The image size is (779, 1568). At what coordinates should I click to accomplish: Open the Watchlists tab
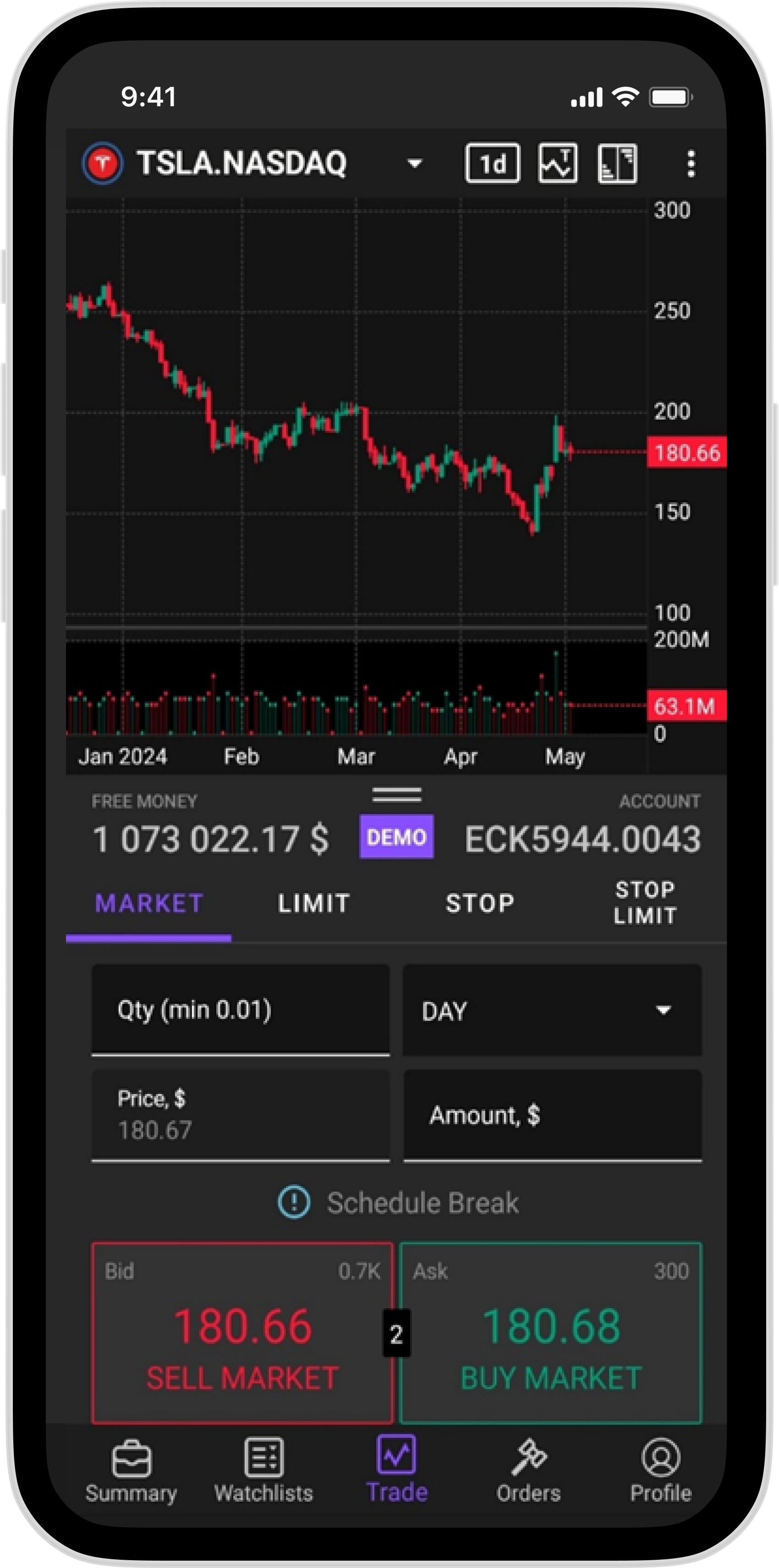(x=263, y=1472)
